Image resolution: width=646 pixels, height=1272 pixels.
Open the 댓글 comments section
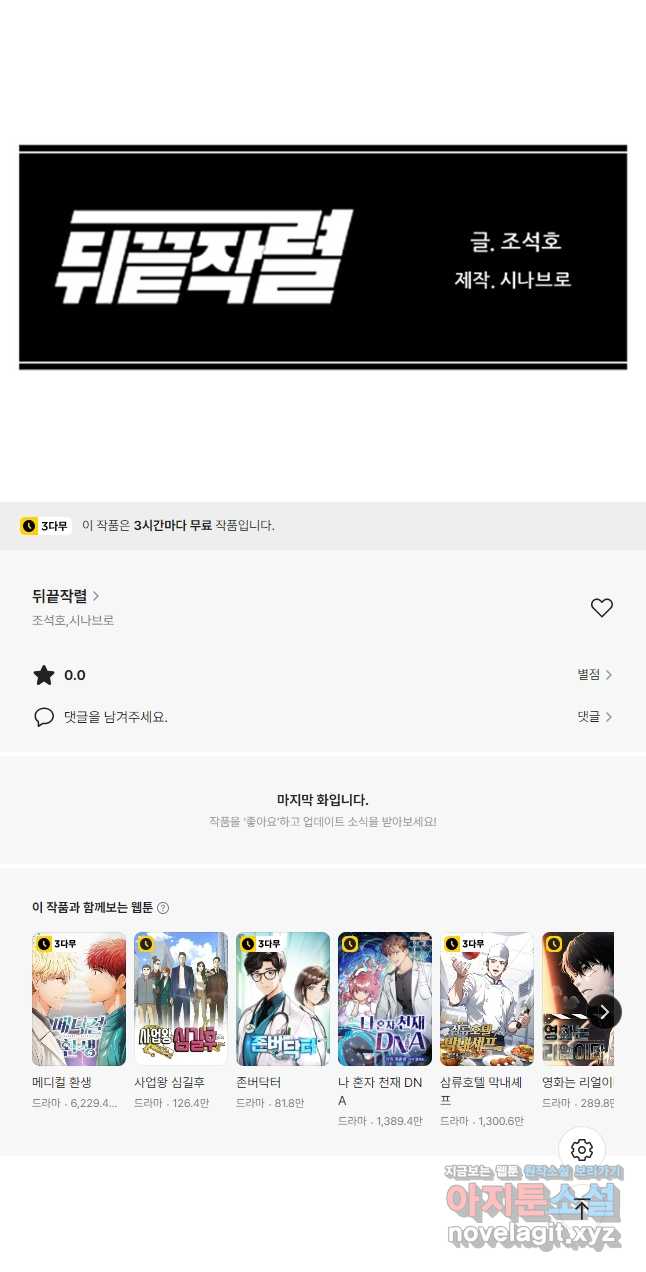[x=594, y=717]
